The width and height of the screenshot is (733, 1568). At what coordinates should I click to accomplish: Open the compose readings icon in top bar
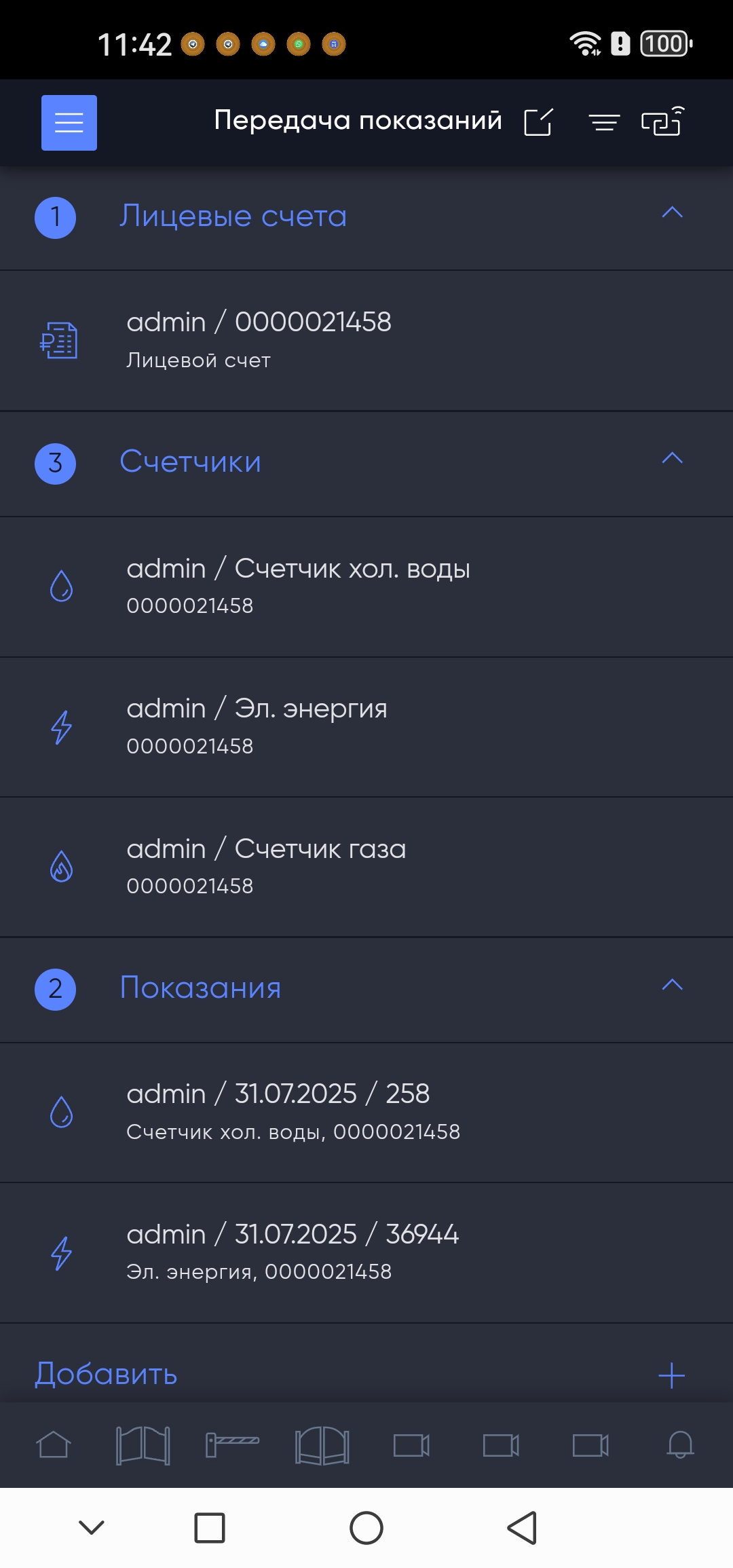540,122
